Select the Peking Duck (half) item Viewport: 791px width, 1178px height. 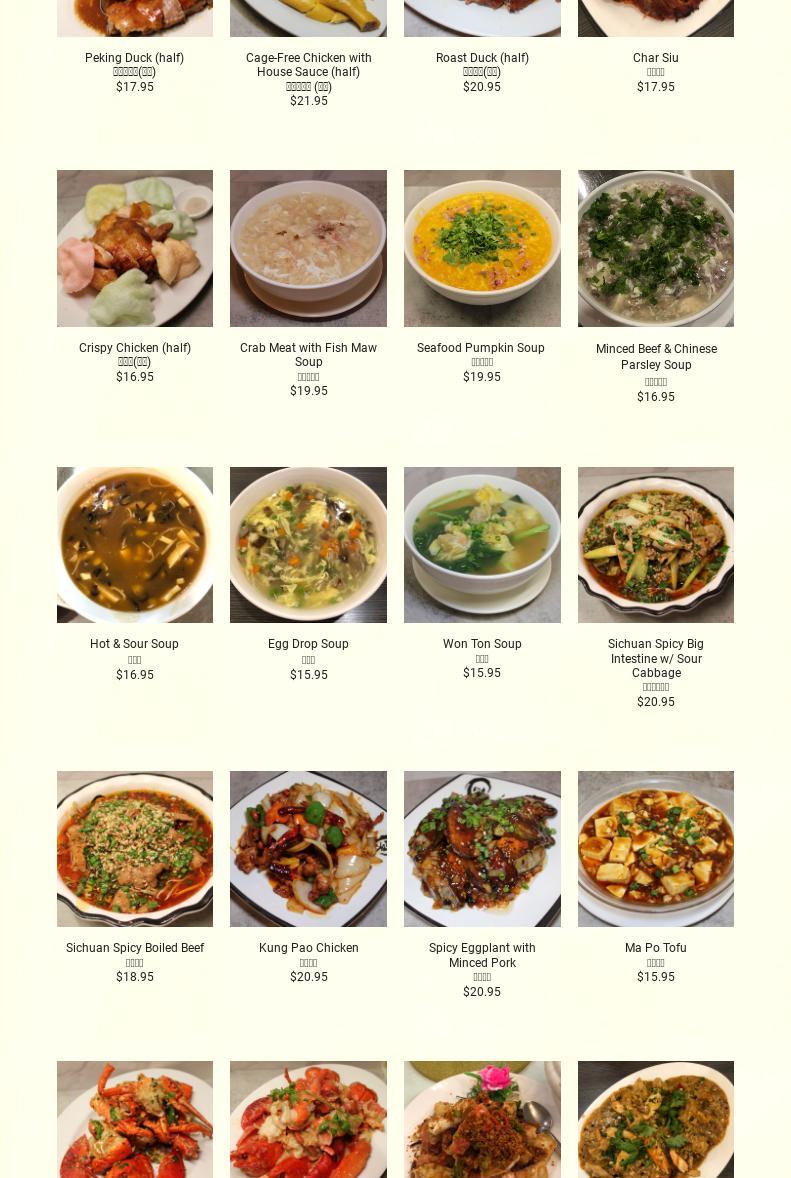135,18
